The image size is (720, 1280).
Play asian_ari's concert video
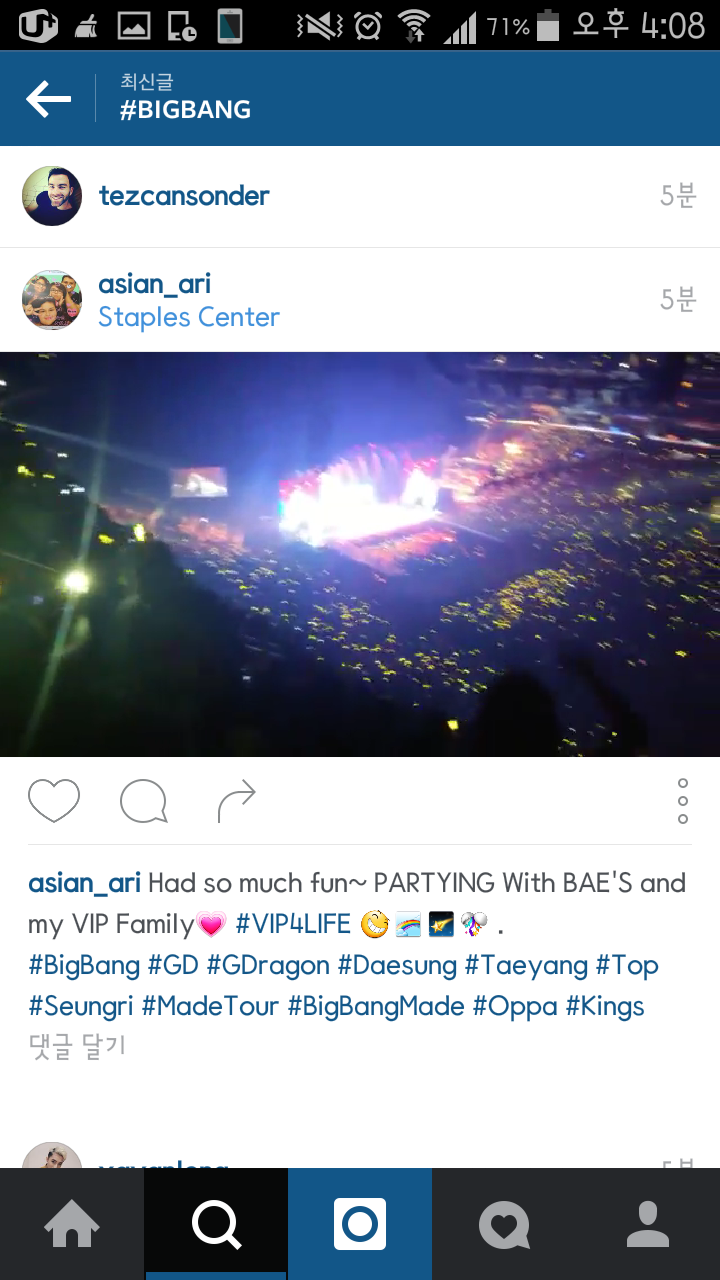[x=360, y=554]
